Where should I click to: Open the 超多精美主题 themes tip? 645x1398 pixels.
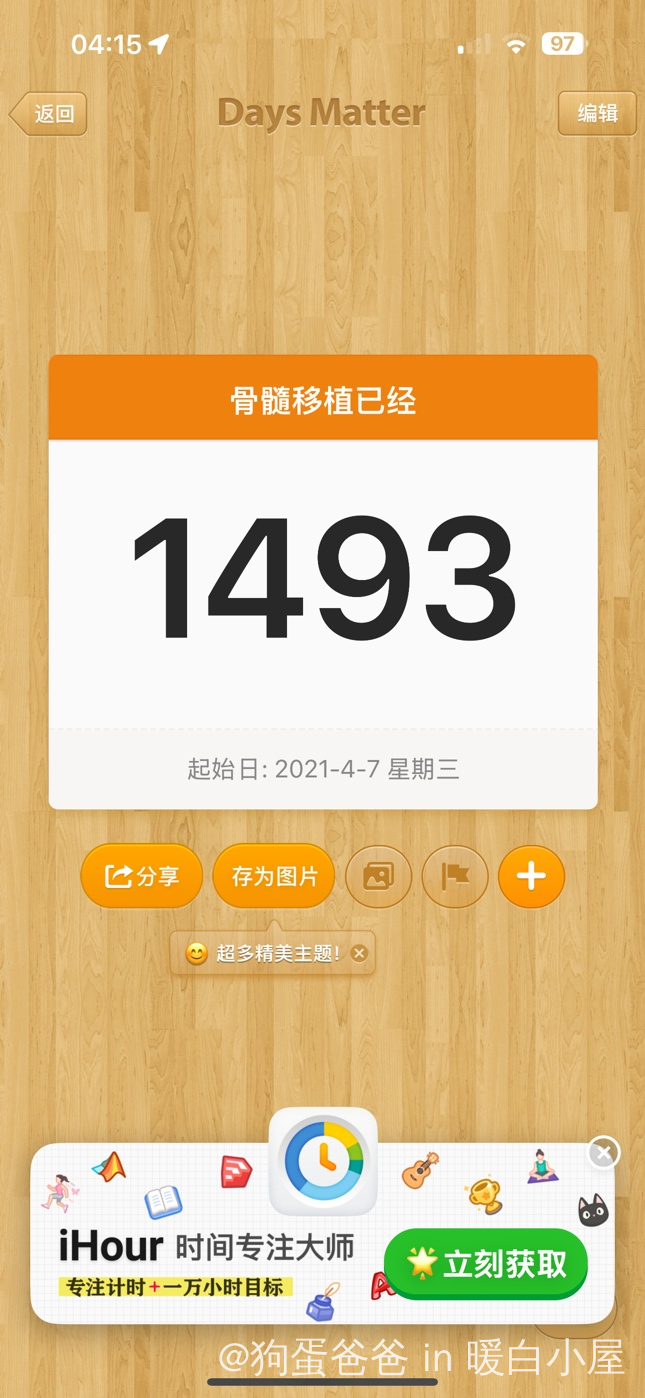point(266,954)
